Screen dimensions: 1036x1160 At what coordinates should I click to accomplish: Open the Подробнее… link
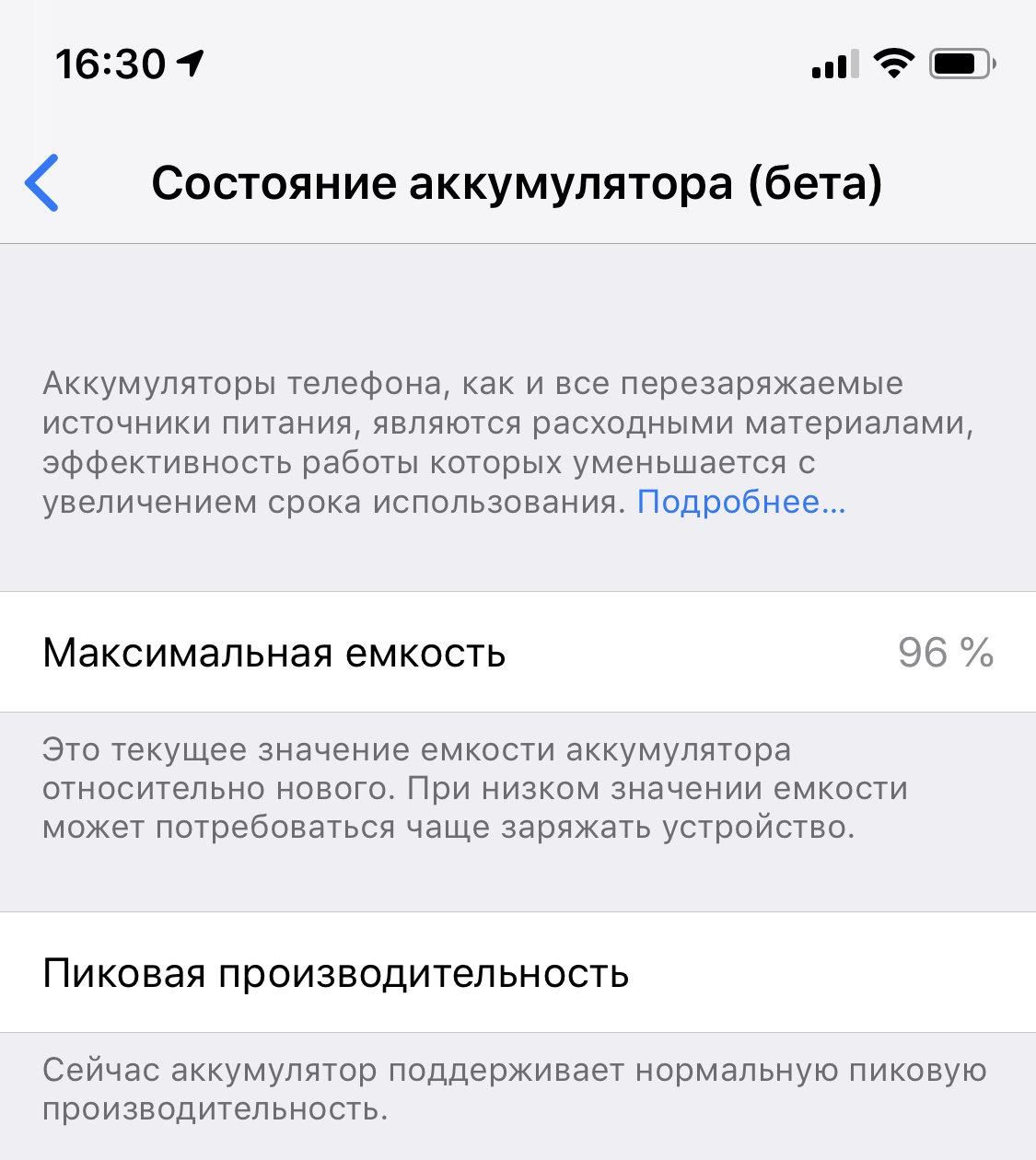click(x=740, y=502)
